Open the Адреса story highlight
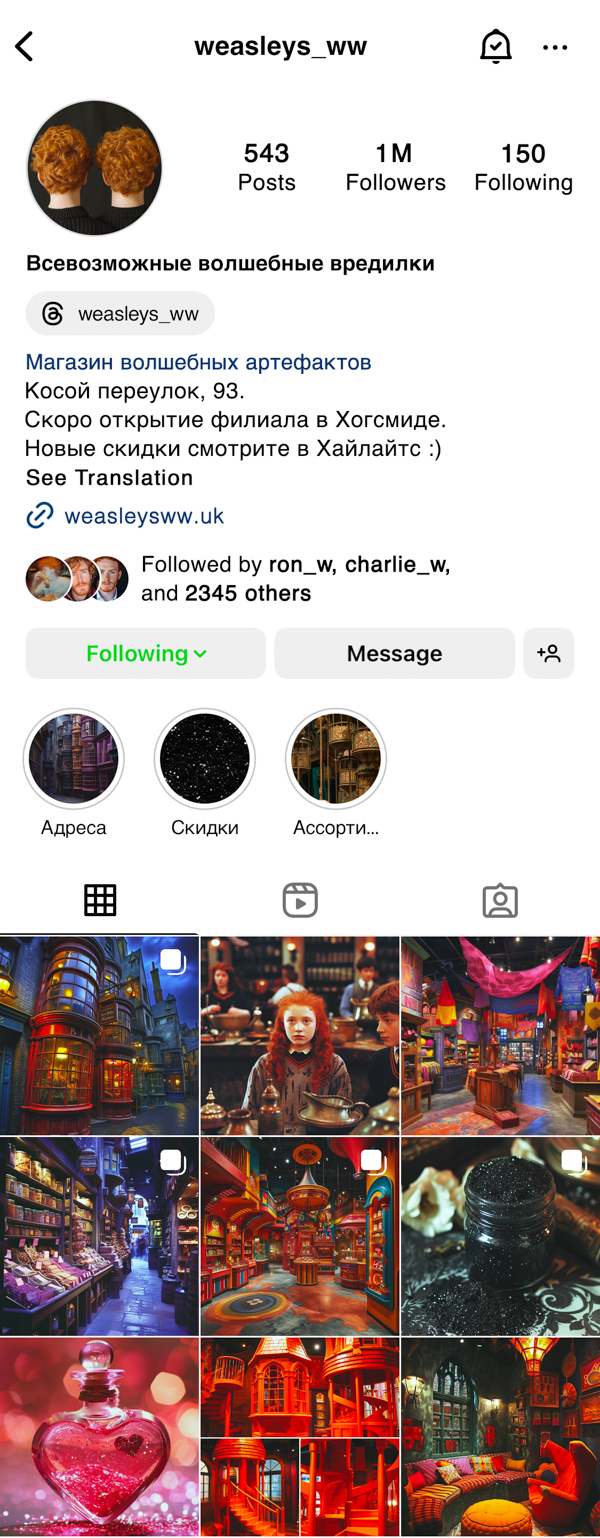Image resolution: width=600 pixels, height=1538 pixels. pyautogui.click(x=73, y=760)
